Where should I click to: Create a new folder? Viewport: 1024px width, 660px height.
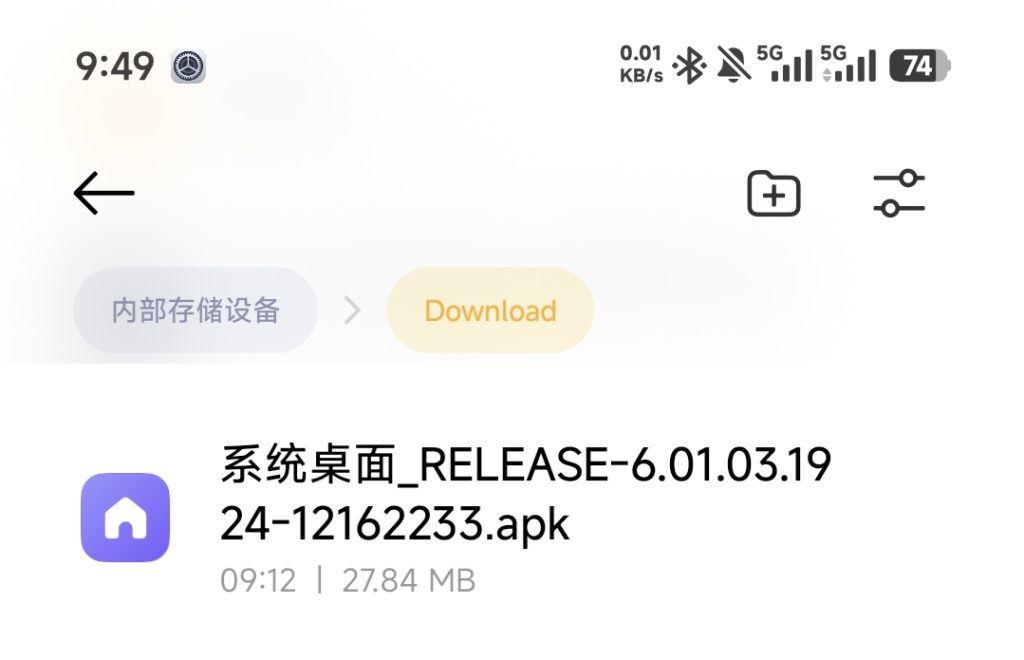774,193
